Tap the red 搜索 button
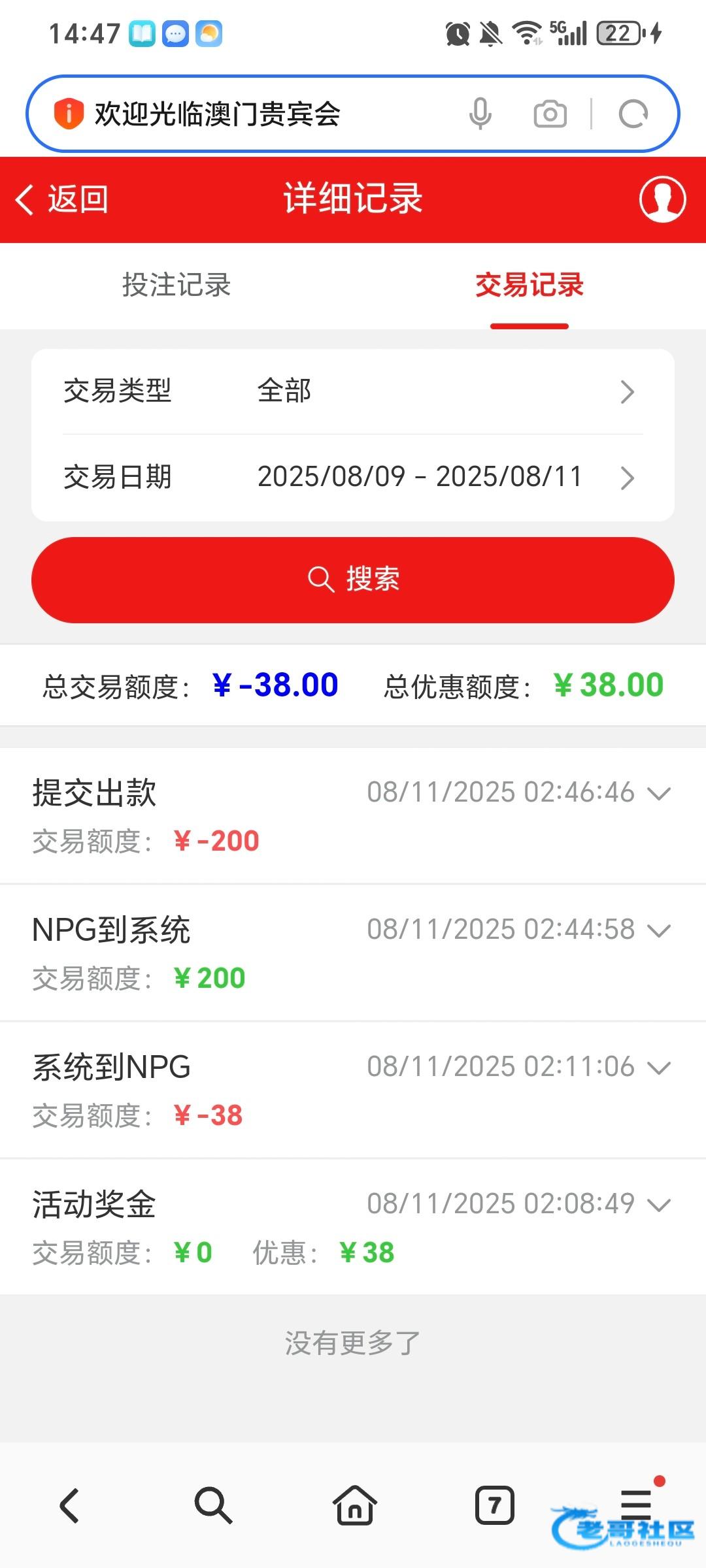The image size is (706, 1568). 353,580
